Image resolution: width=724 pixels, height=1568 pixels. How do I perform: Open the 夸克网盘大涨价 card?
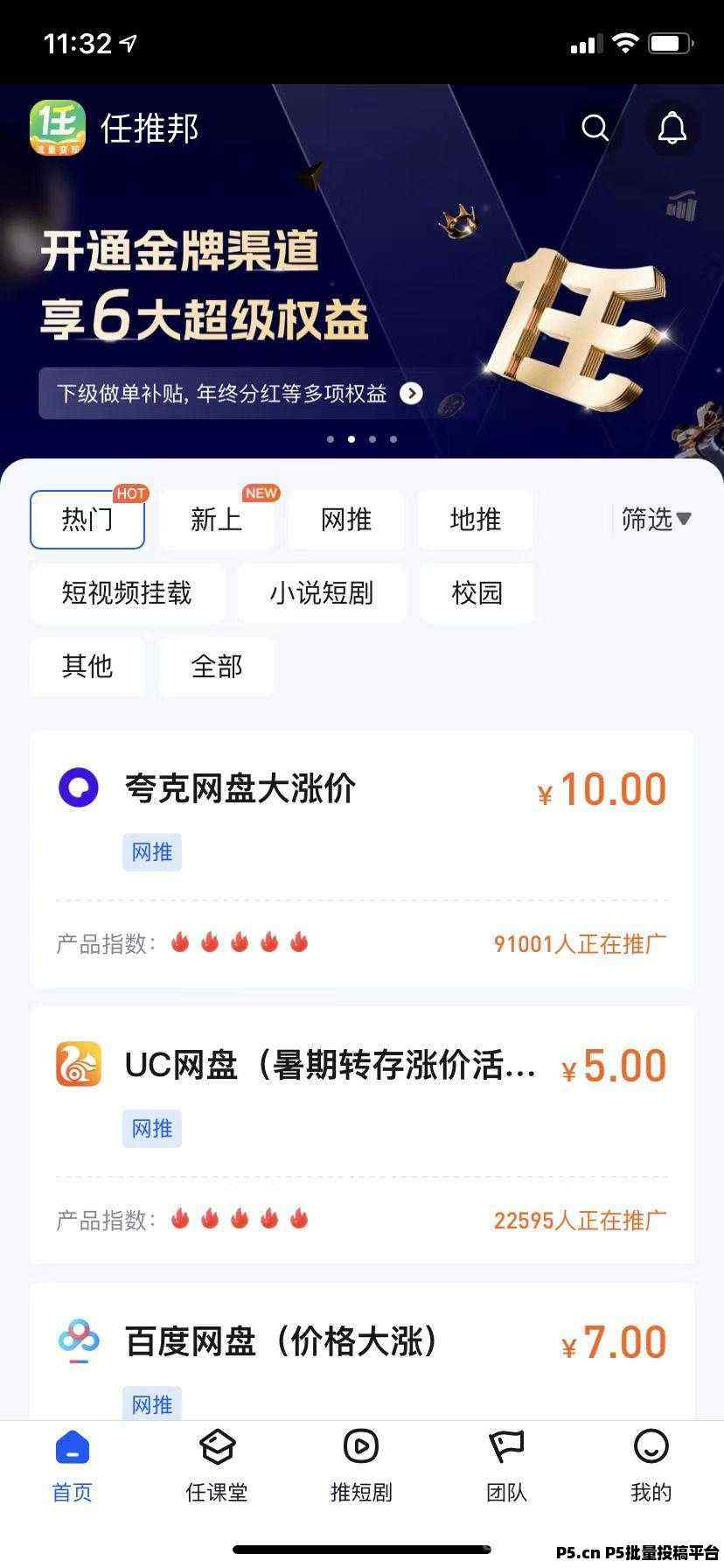(x=361, y=857)
